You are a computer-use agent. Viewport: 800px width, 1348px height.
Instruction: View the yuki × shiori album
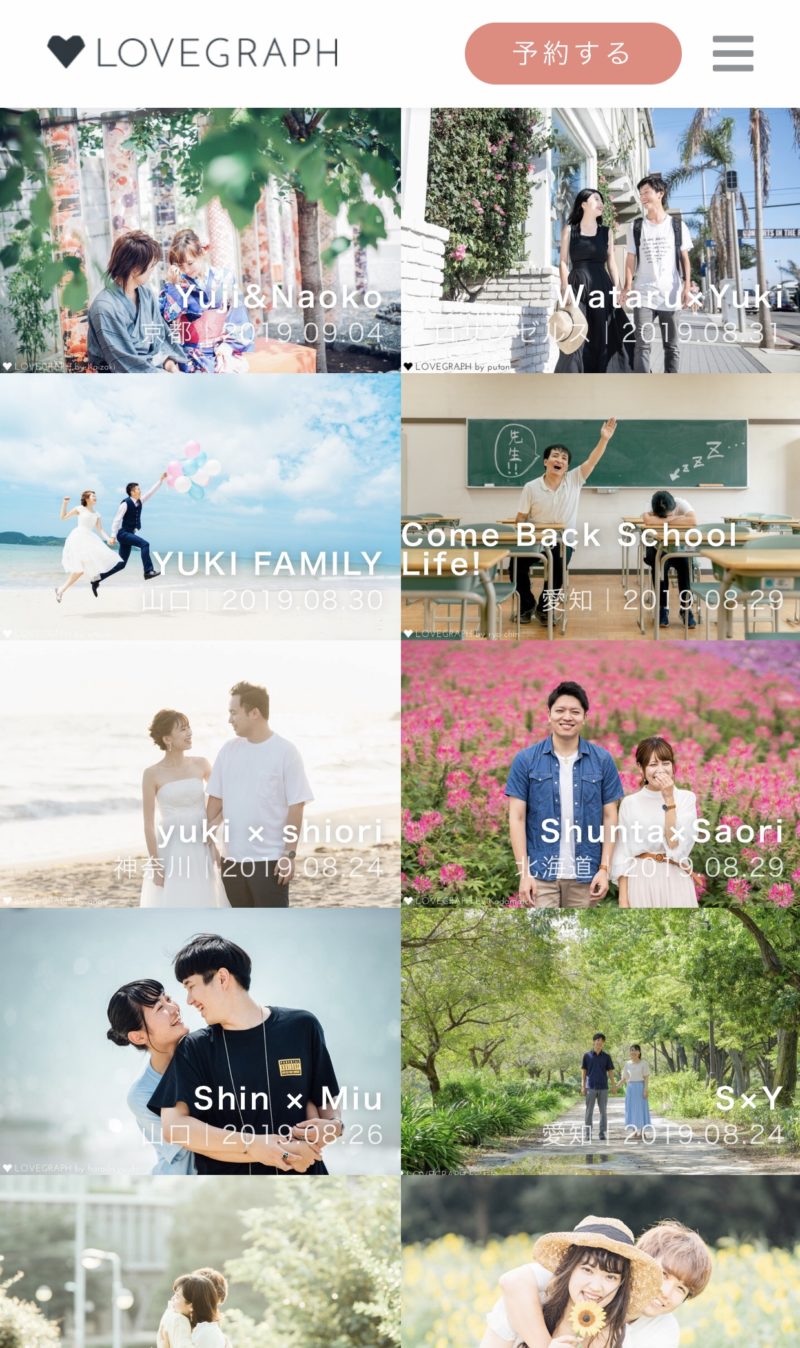click(x=200, y=774)
